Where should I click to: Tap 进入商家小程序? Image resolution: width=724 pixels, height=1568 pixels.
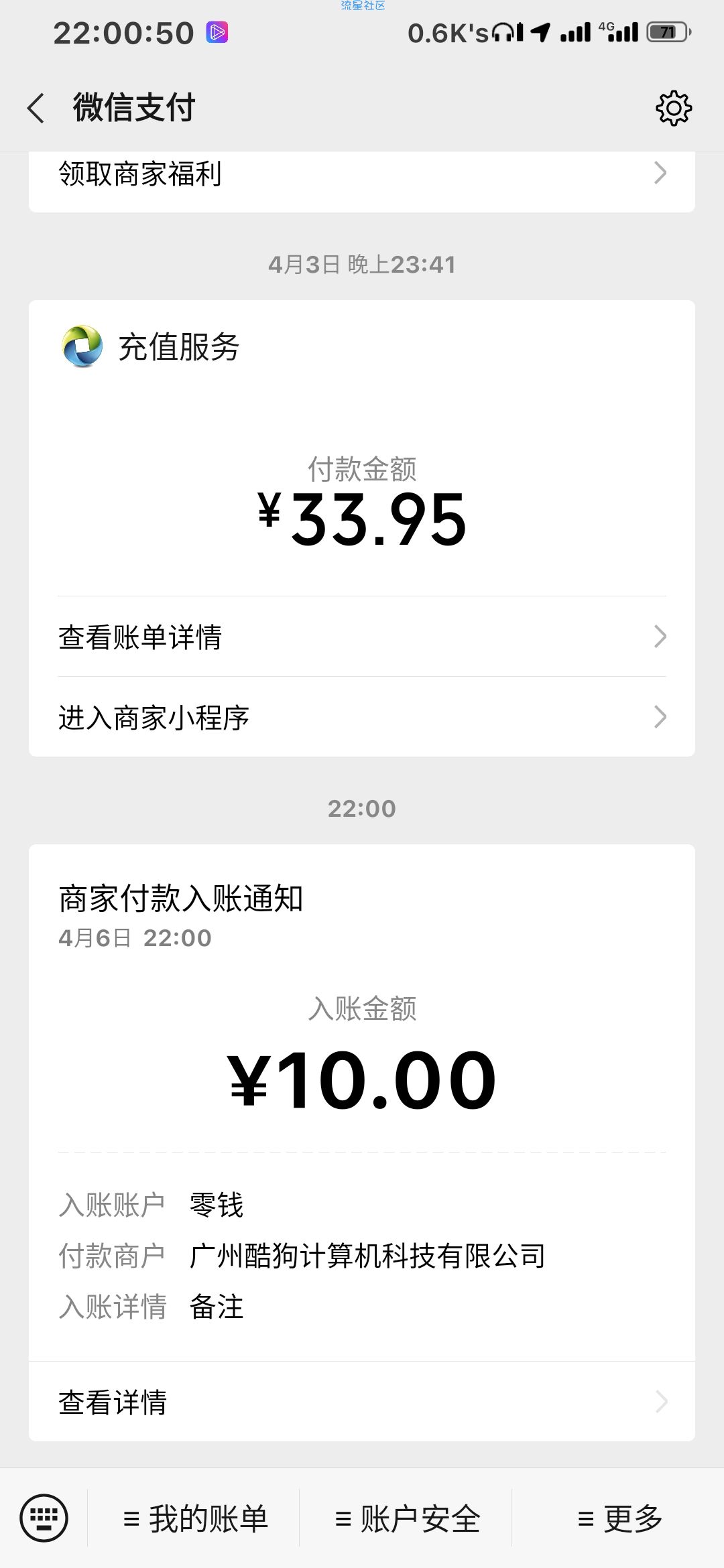coord(362,717)
